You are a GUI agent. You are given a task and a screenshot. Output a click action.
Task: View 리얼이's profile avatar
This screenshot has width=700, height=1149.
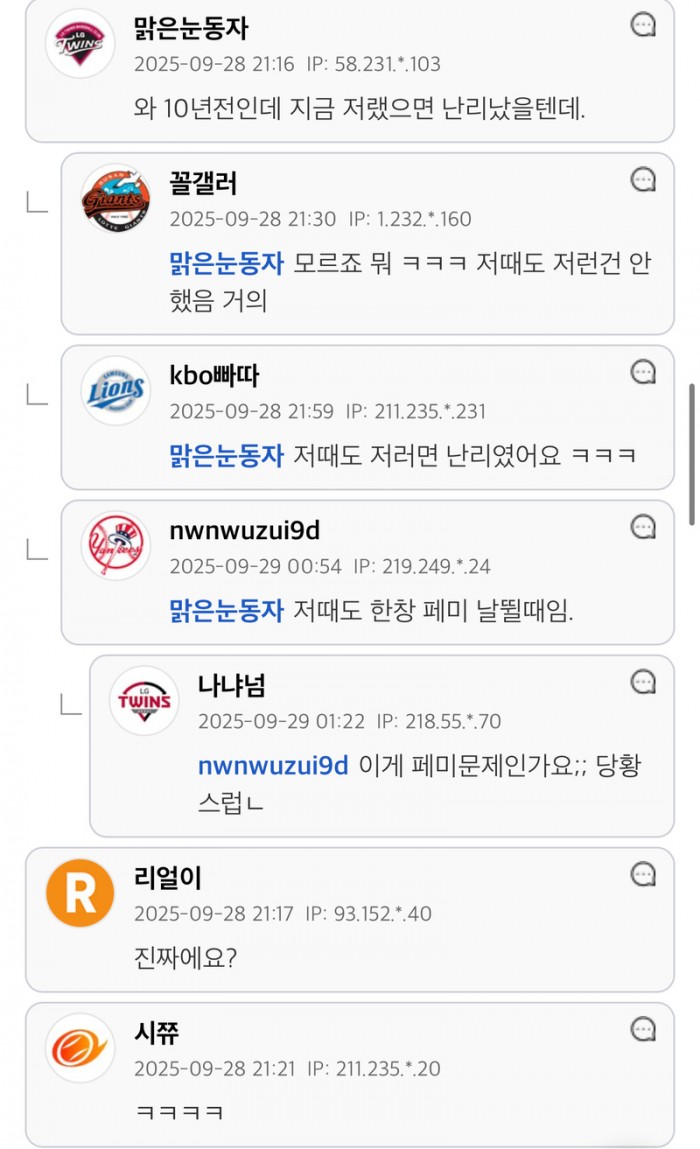click(x=80, y=893)
